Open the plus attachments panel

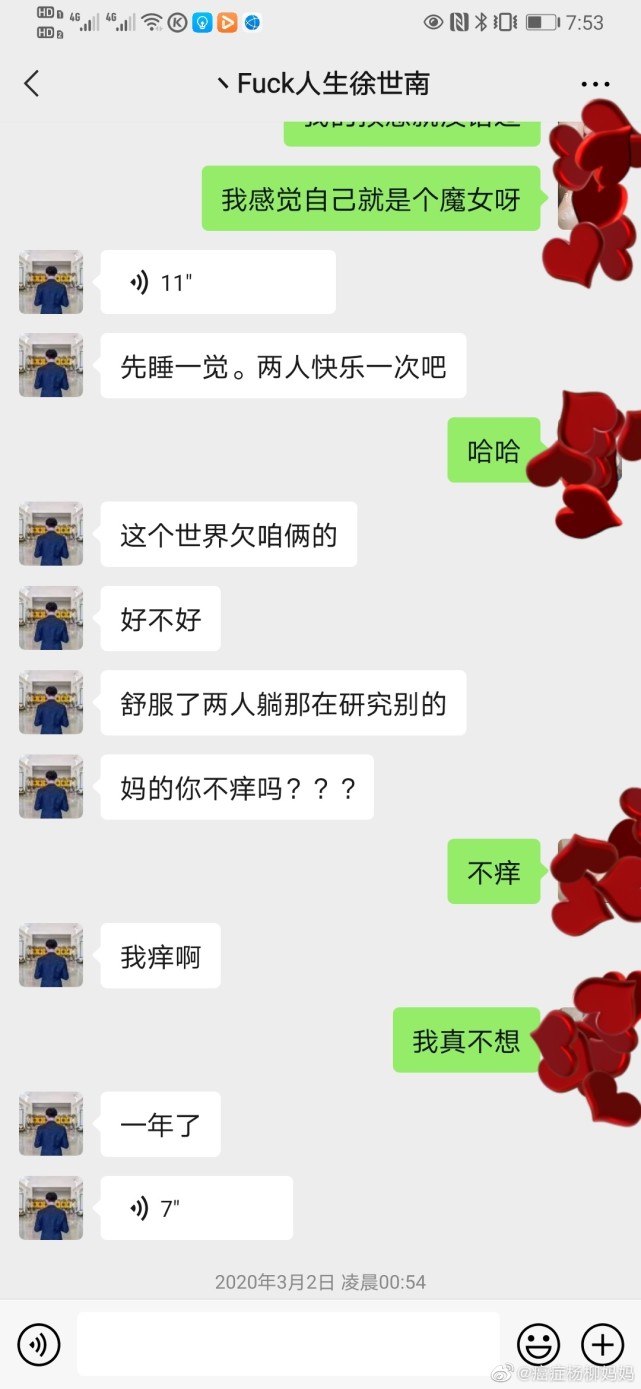pos(602,1344)
